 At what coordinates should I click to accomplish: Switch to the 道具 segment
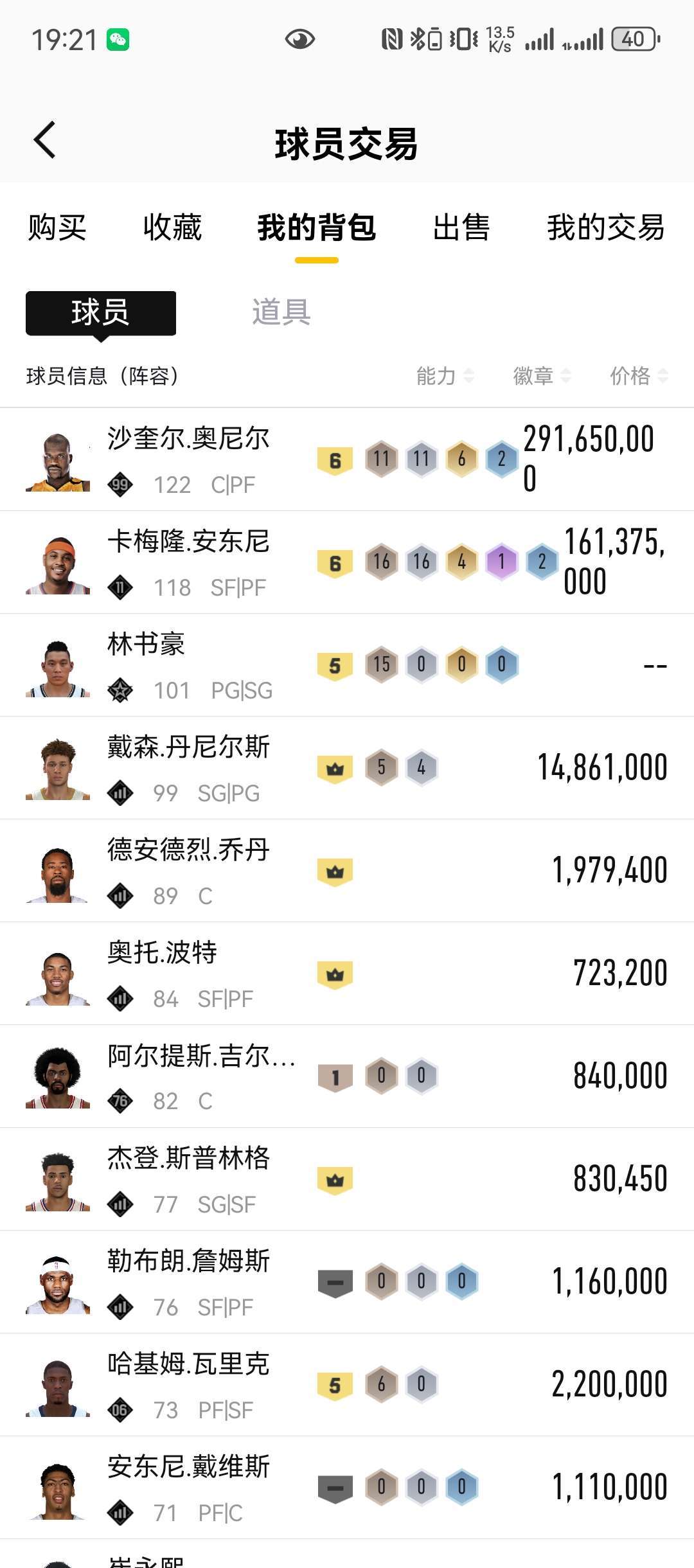point(281,312)
